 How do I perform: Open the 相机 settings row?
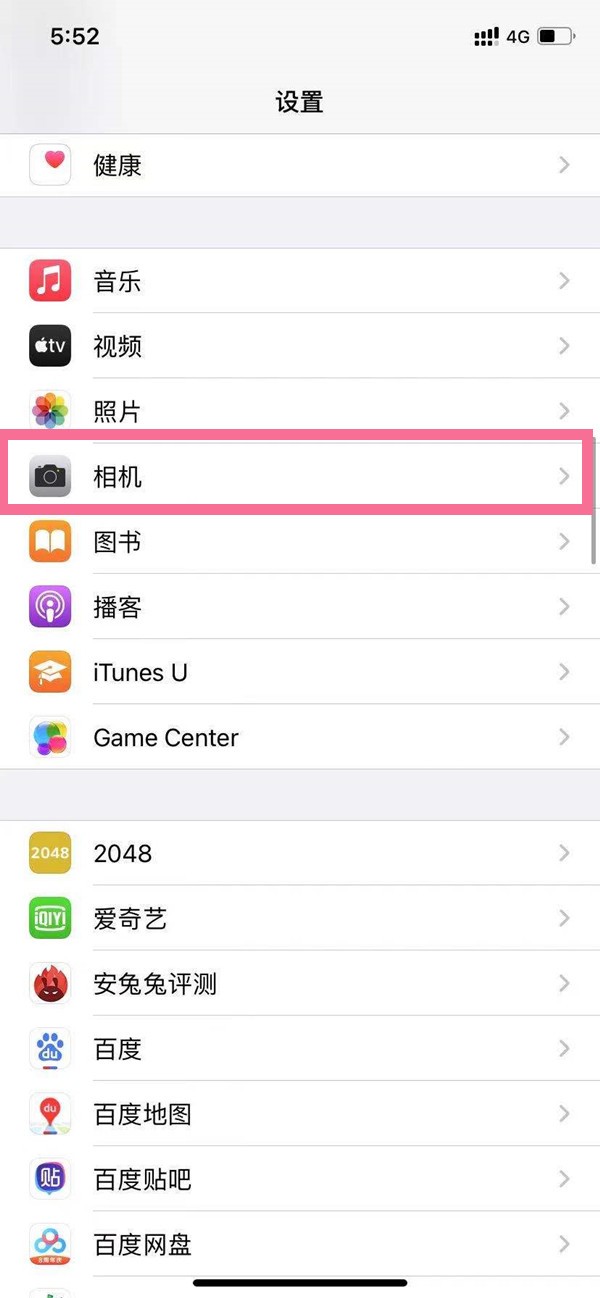click(x=300, y=477)
